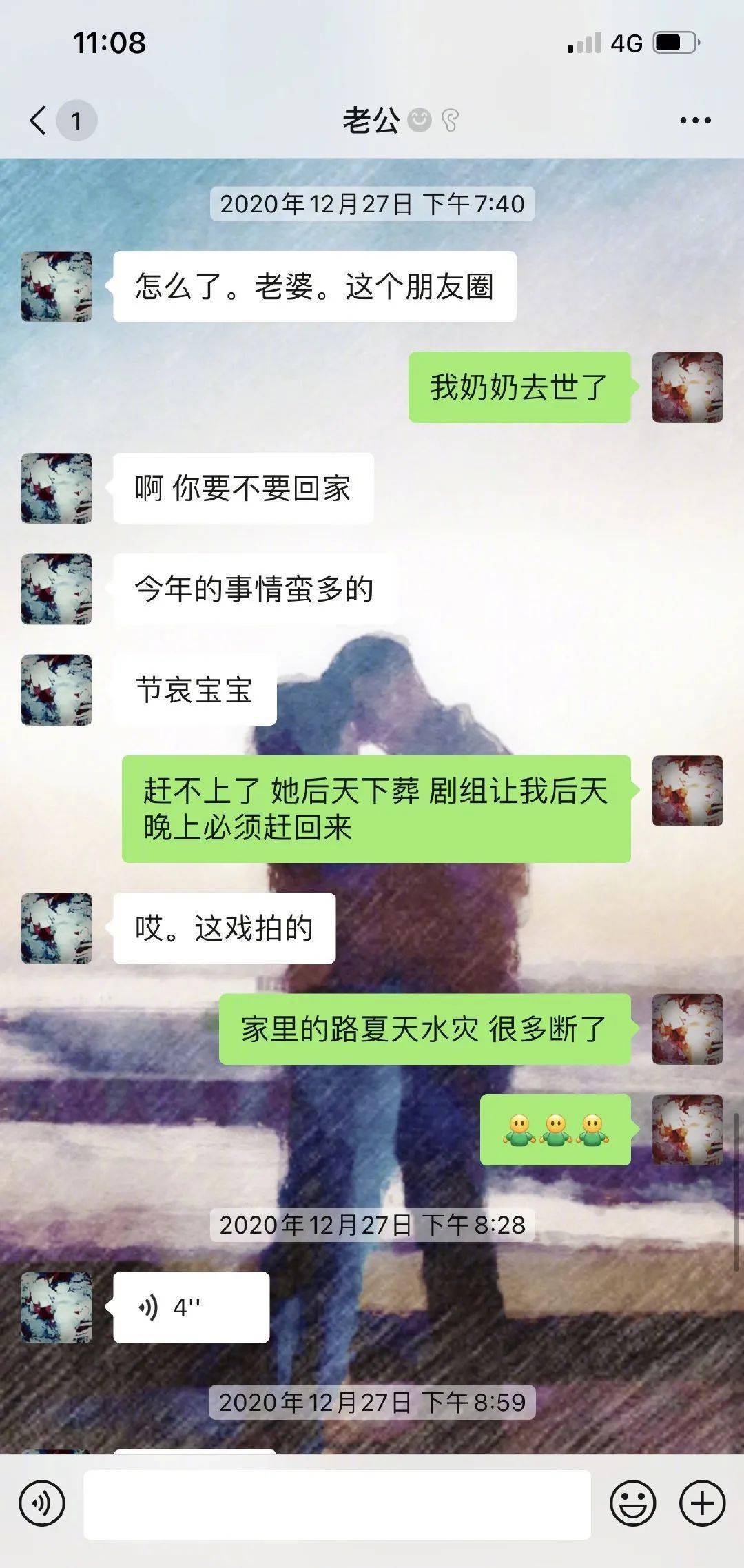Viewport: 744px width, 1568px height.
Task: Play the 4-second voice message
Action: 191,1307
